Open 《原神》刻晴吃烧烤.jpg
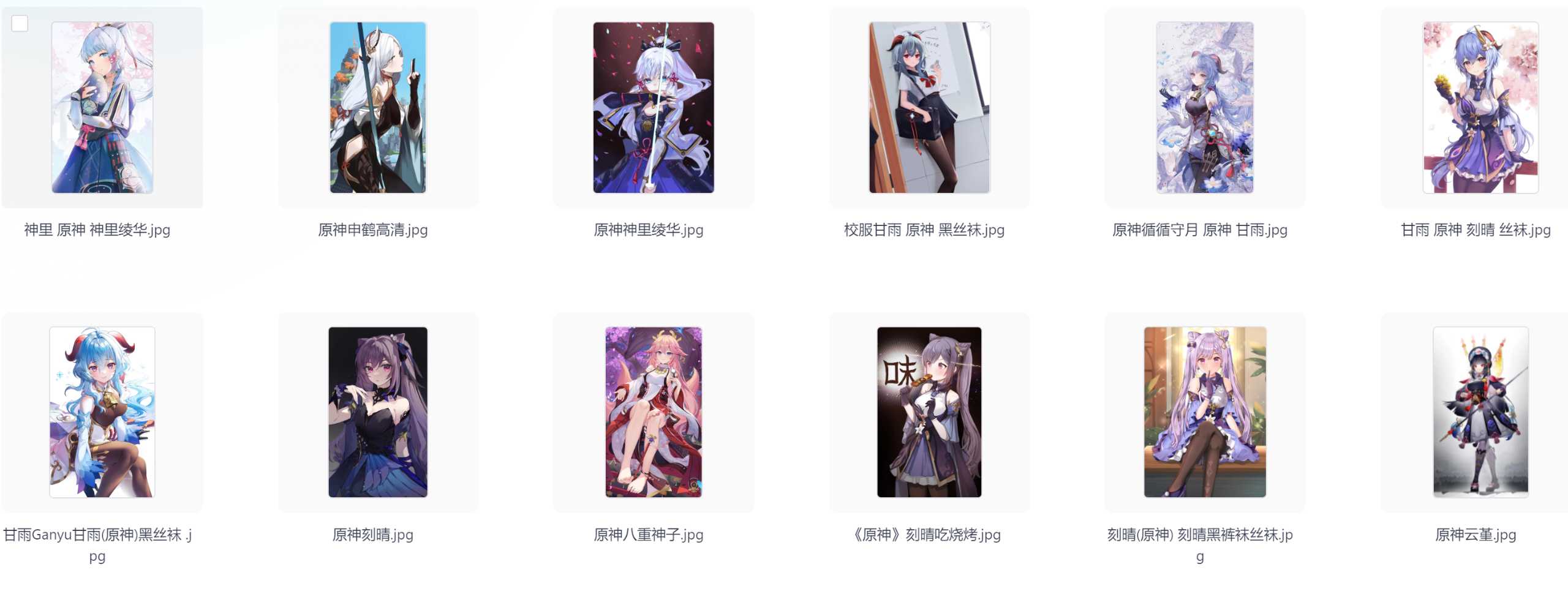Viewport: 1568px width, 613px height. coord(929,412)
